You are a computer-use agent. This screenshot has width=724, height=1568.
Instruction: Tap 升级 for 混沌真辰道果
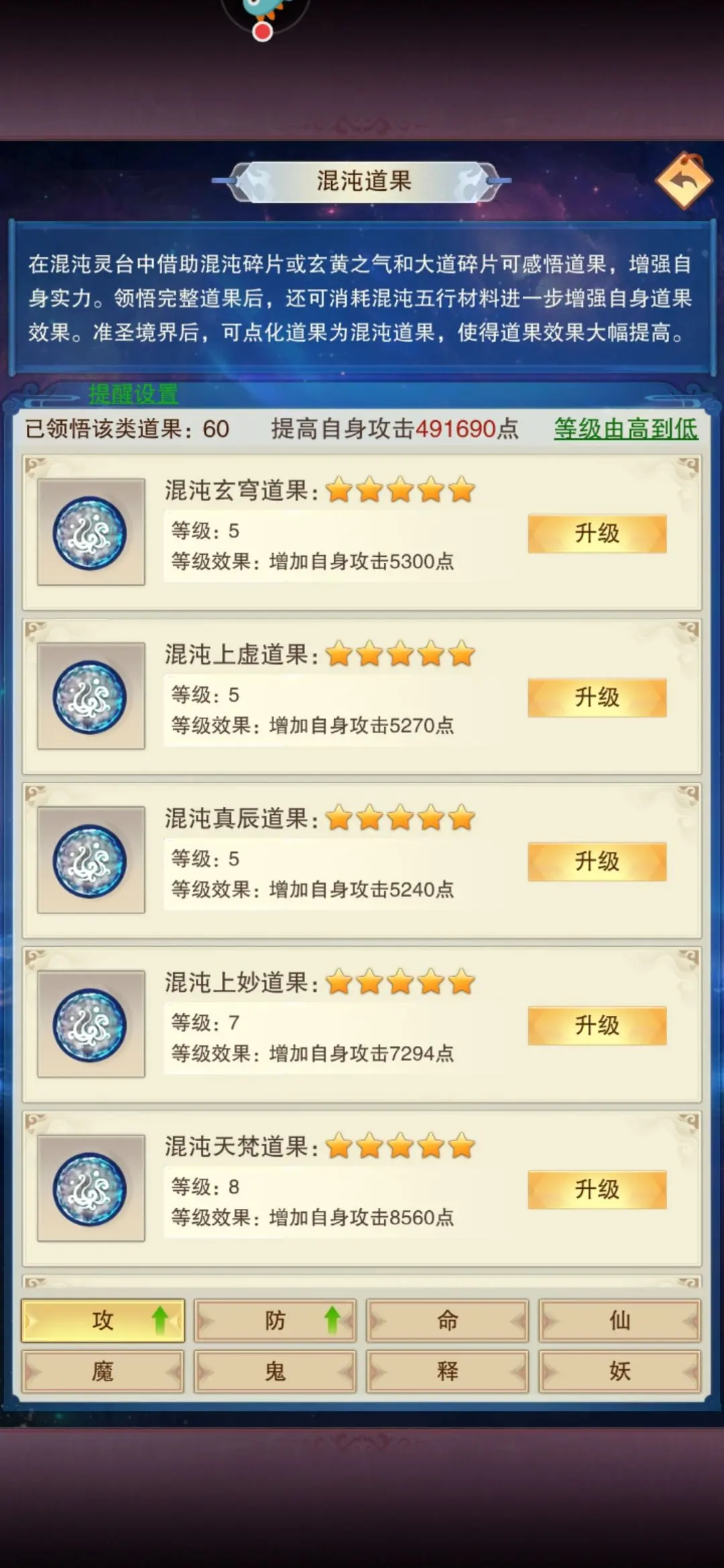tap(597, 862)
